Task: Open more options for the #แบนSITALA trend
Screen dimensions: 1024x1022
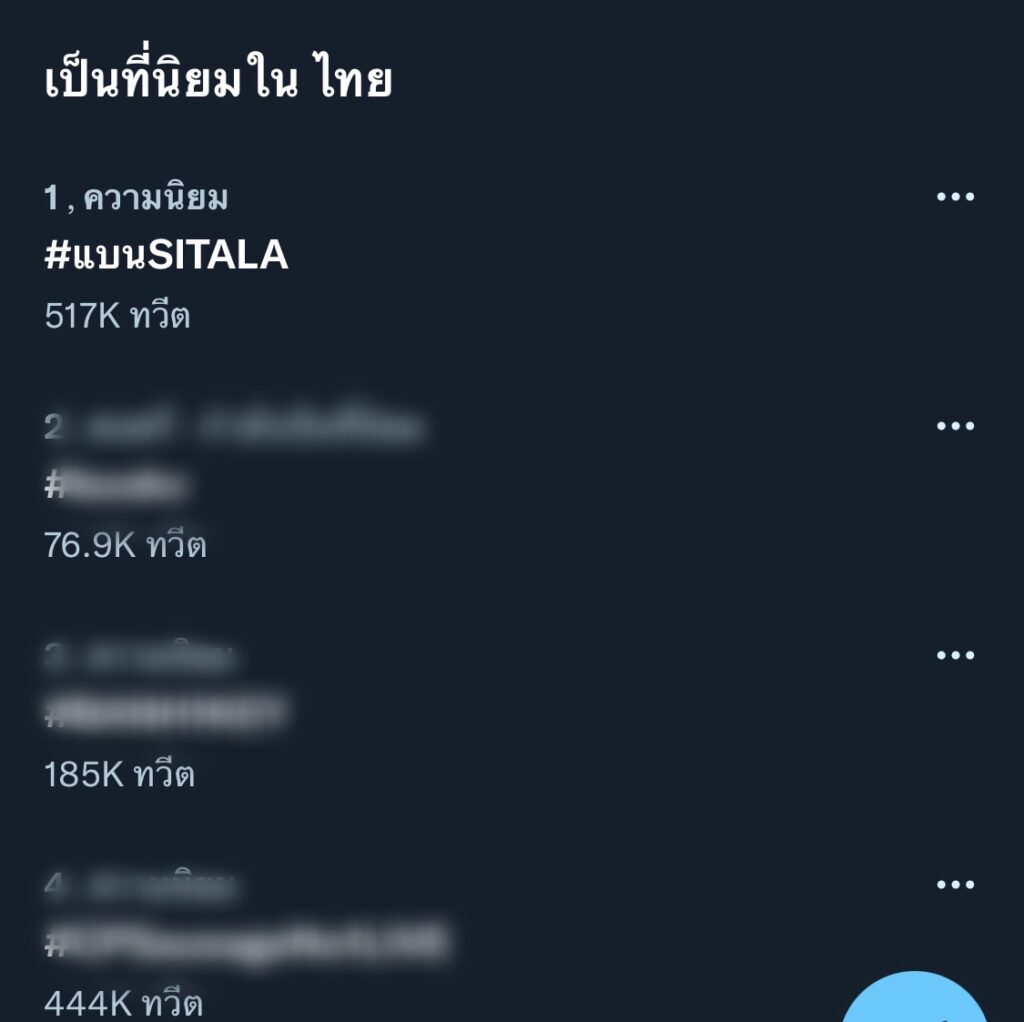Action: (x=955, y=197)
